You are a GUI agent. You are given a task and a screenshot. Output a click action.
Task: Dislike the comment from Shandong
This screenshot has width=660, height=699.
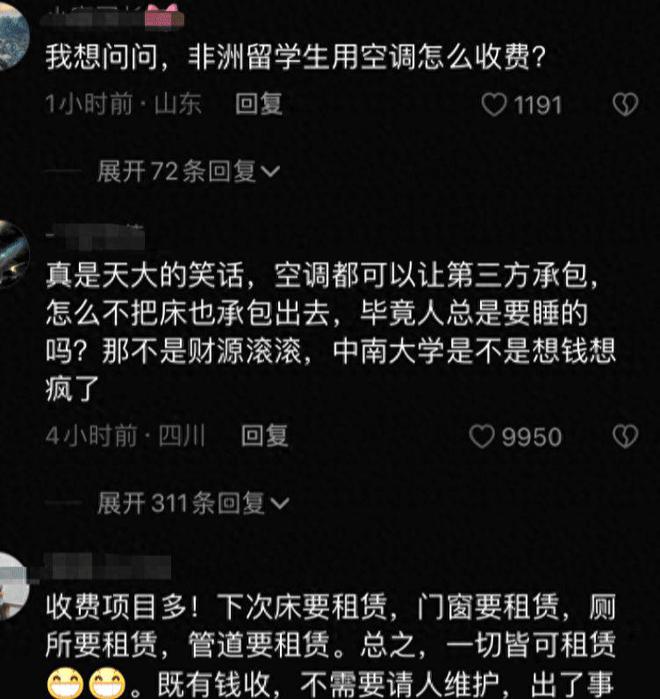tap(625, 105)
